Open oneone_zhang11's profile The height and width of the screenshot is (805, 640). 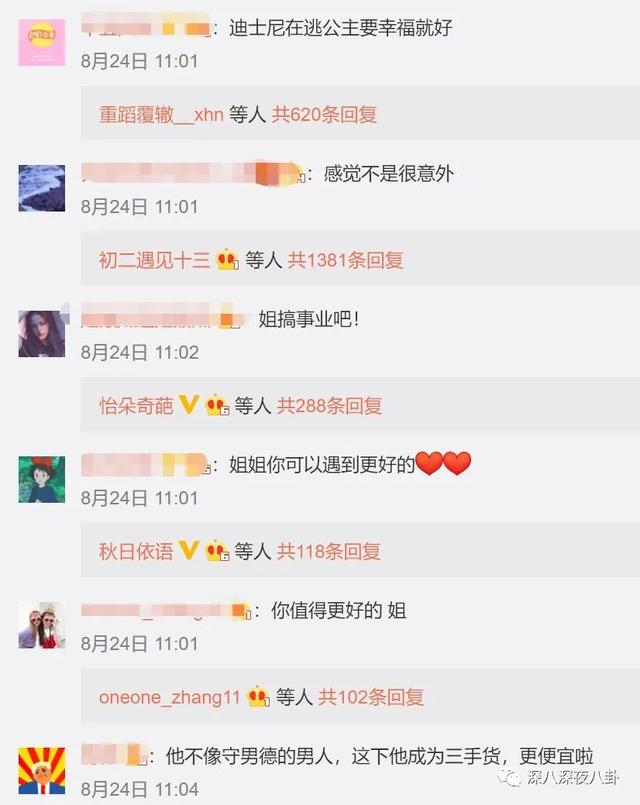170,697
